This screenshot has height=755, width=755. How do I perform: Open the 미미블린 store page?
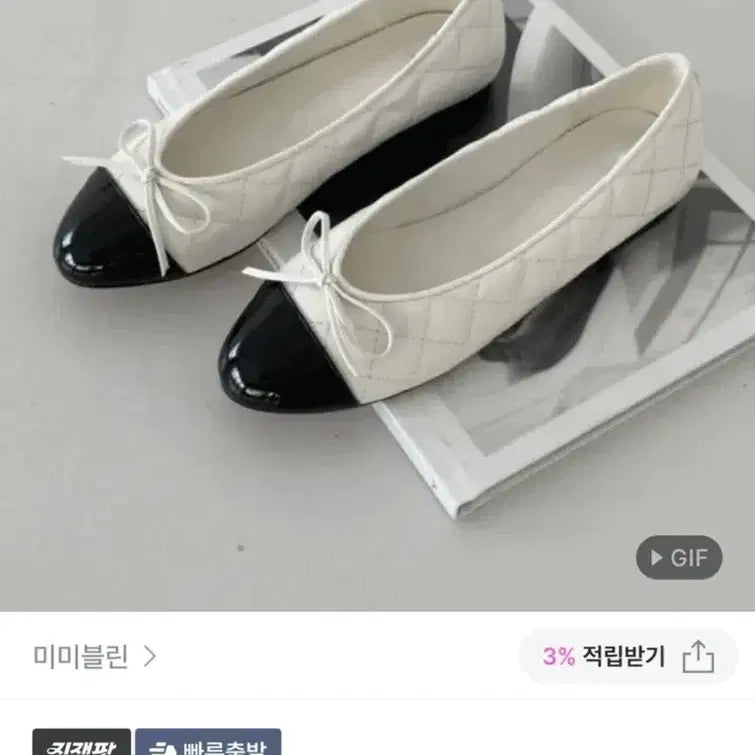pos(94,657)
